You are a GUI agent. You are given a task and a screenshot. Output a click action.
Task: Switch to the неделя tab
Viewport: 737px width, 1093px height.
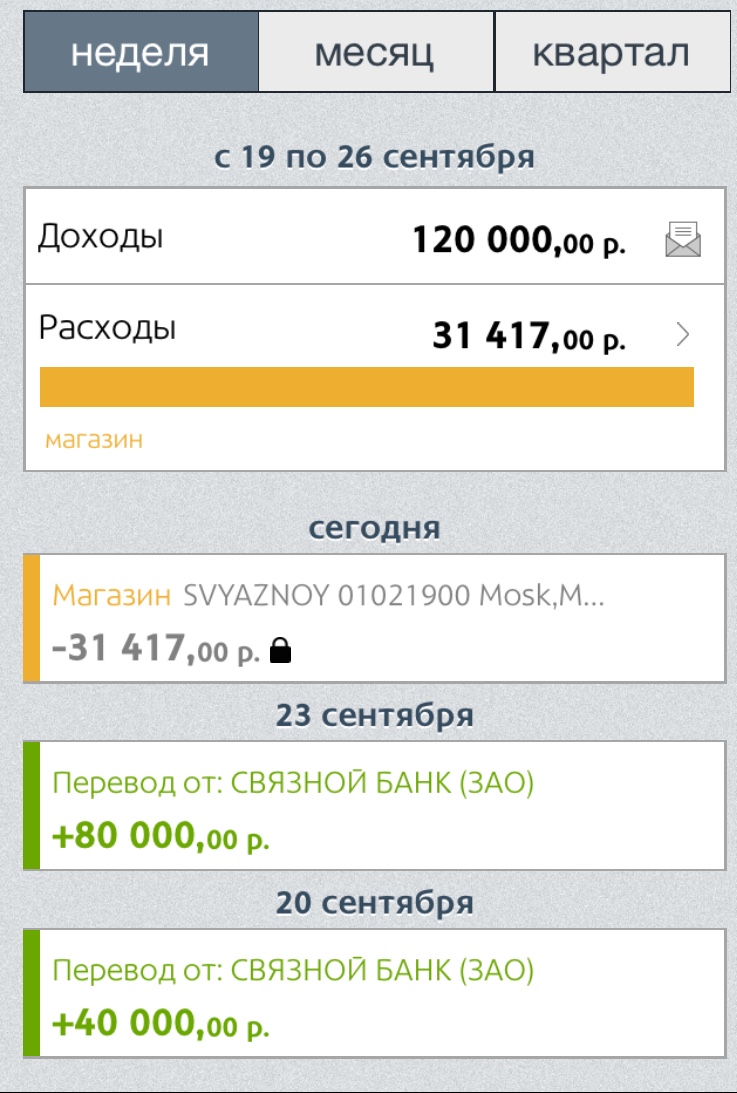coord(141,52)
